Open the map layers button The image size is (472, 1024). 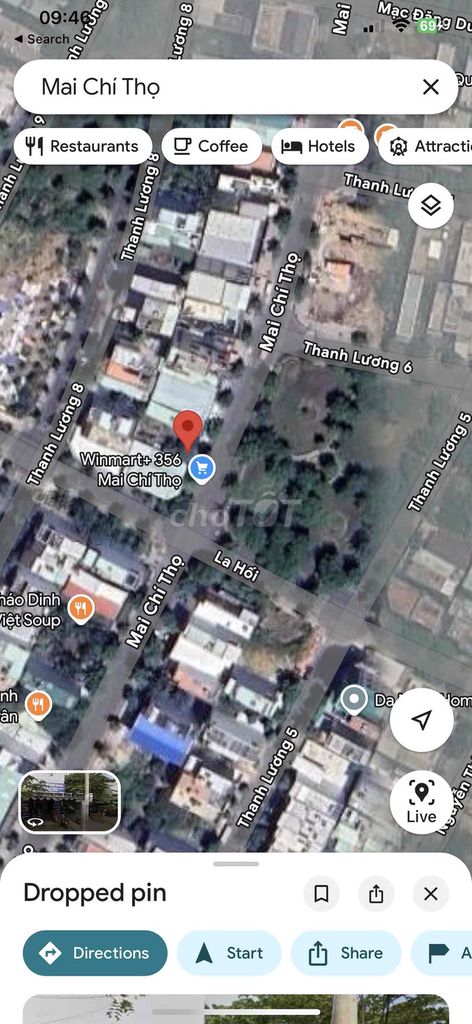pyautogui.click(x=431, y=206)
